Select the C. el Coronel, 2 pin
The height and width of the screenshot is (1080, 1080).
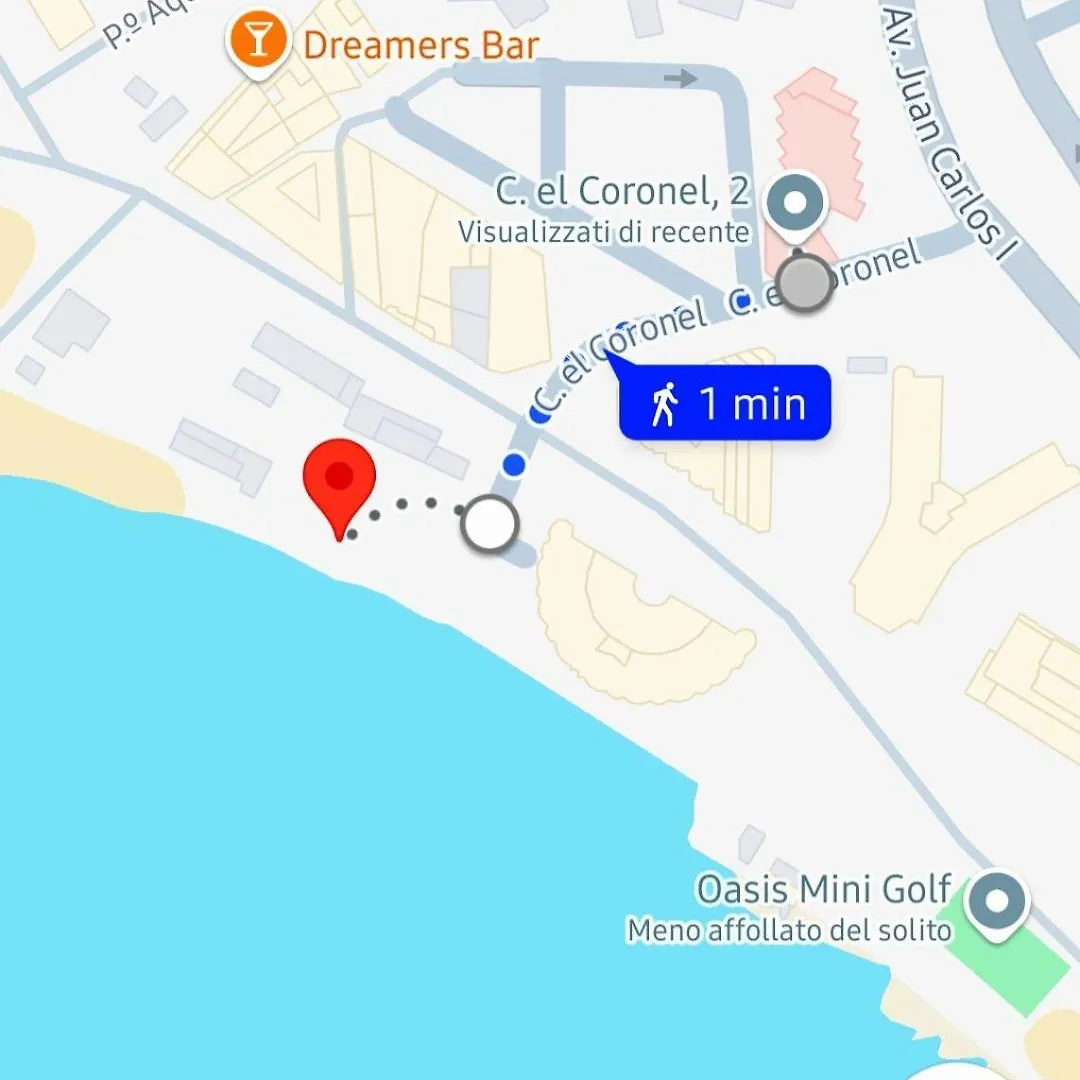tap(795, 205)
